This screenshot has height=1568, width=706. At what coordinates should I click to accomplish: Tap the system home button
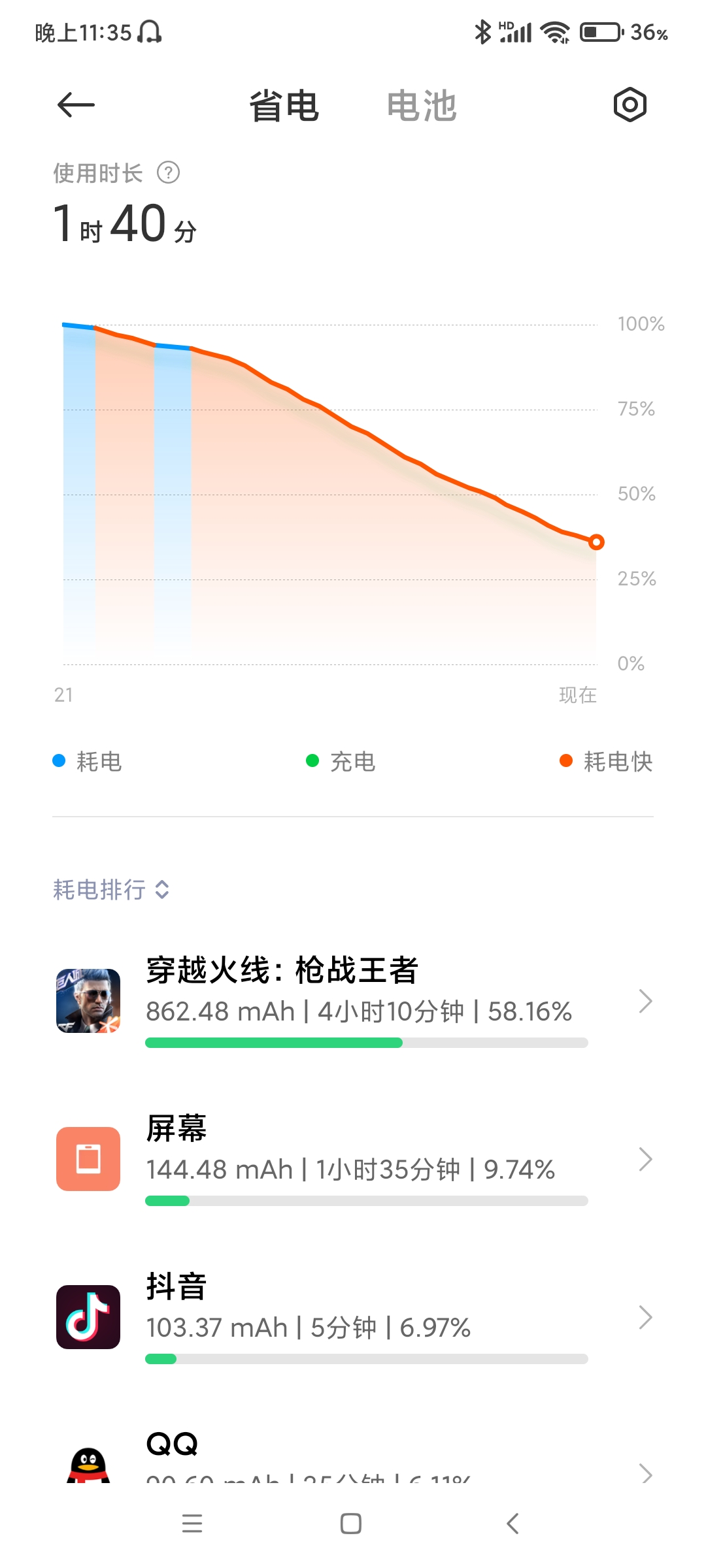[x=351, y=1524]
